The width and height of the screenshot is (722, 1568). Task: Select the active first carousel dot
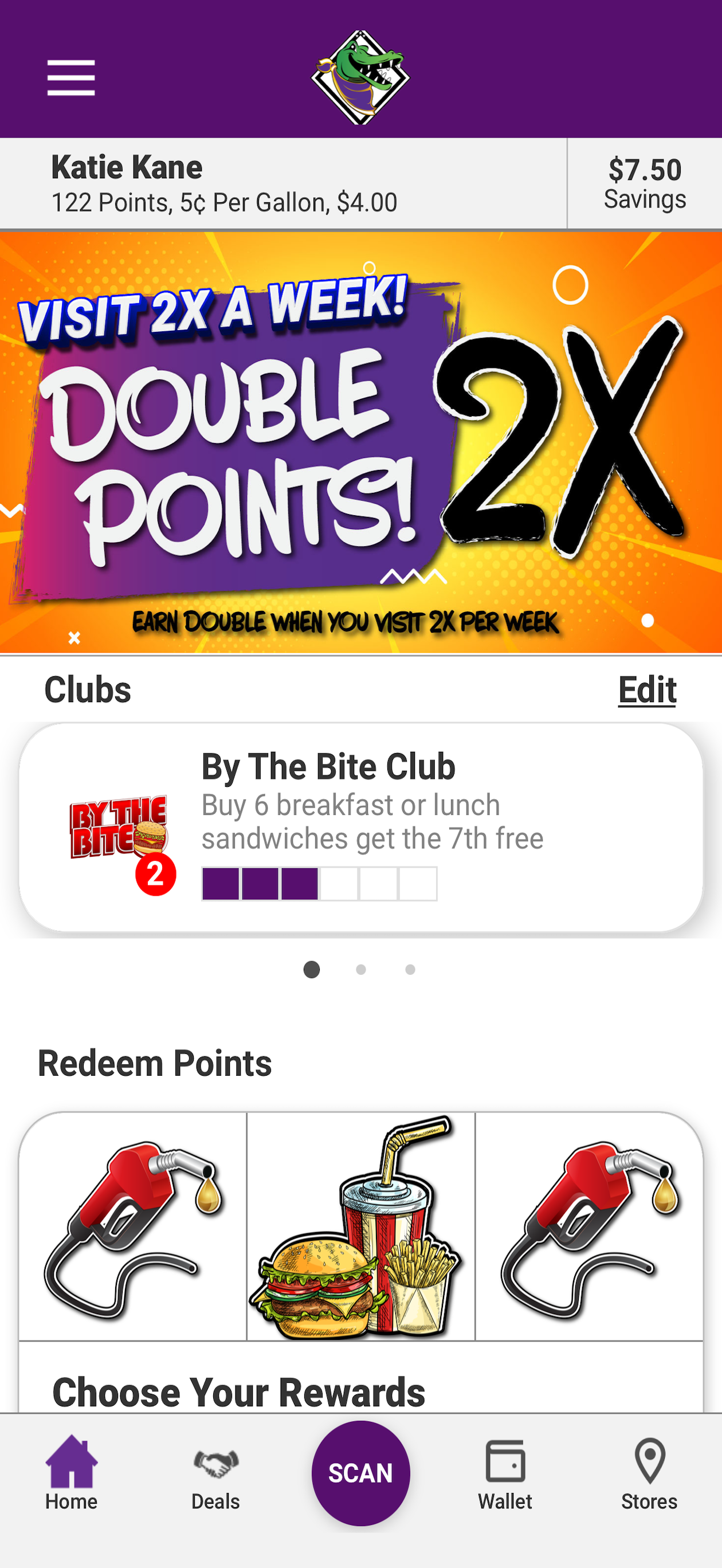pos(311,970)
